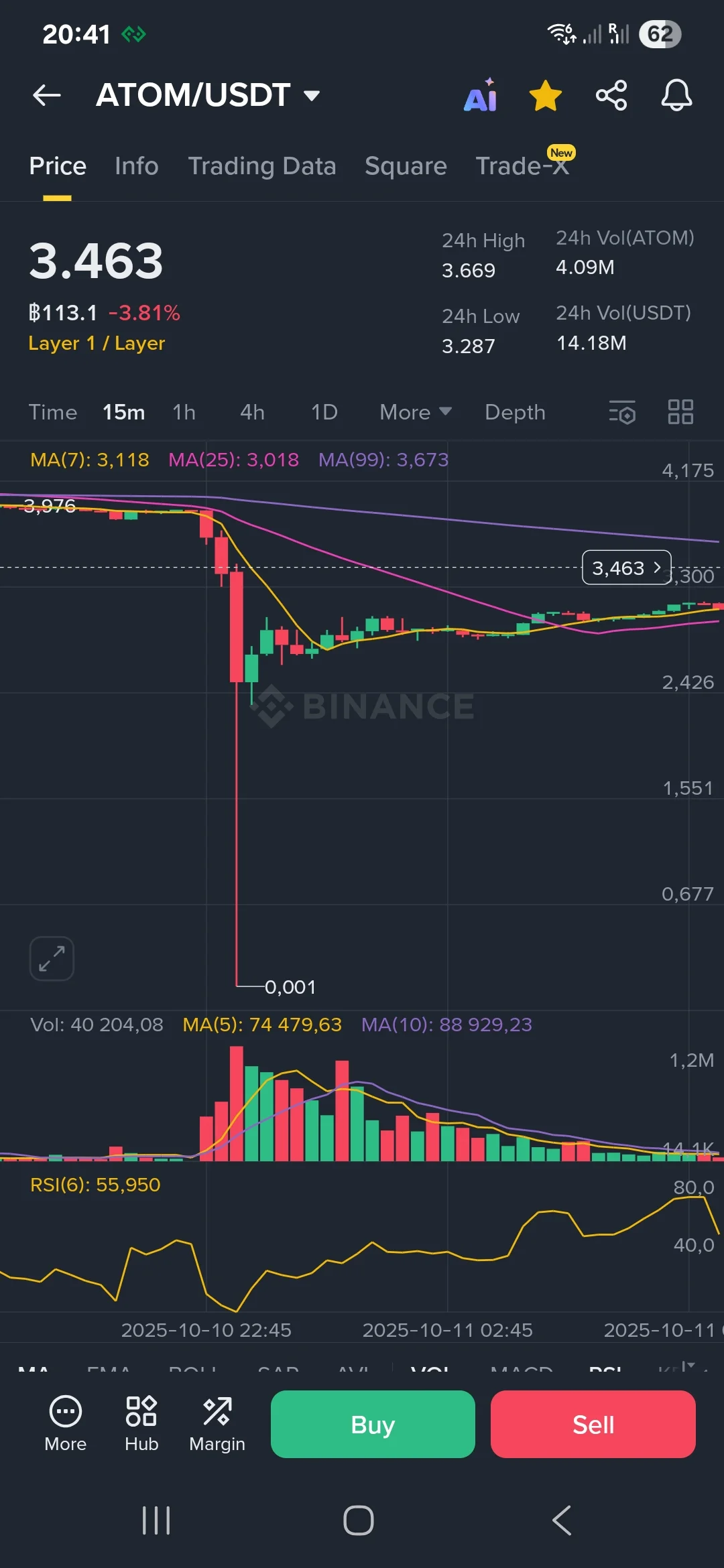Screen dimensions: 724x1568
Task: Open chart settings icon
Action: click(x=622, y=412)
